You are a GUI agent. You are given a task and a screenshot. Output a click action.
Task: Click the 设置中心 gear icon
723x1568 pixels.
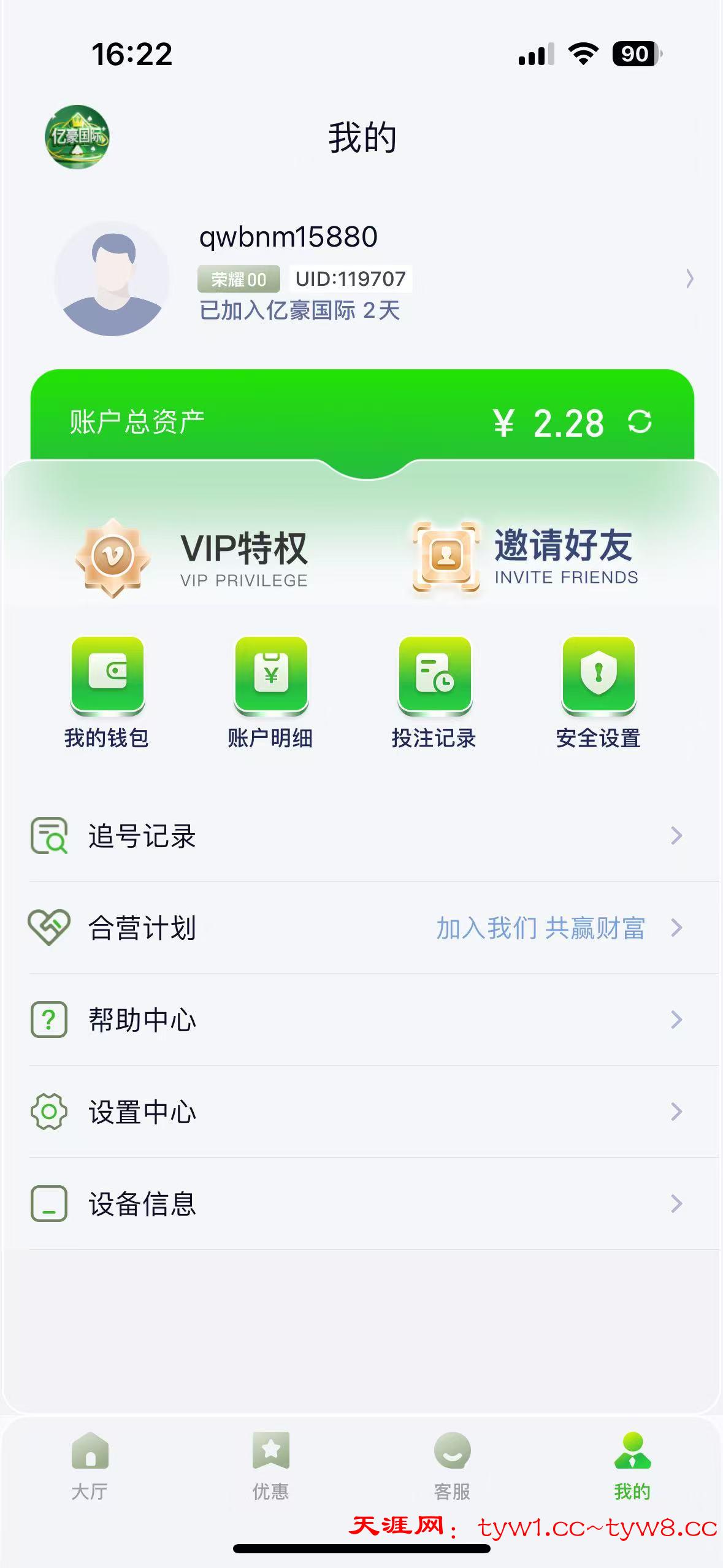click(49, 1112)
